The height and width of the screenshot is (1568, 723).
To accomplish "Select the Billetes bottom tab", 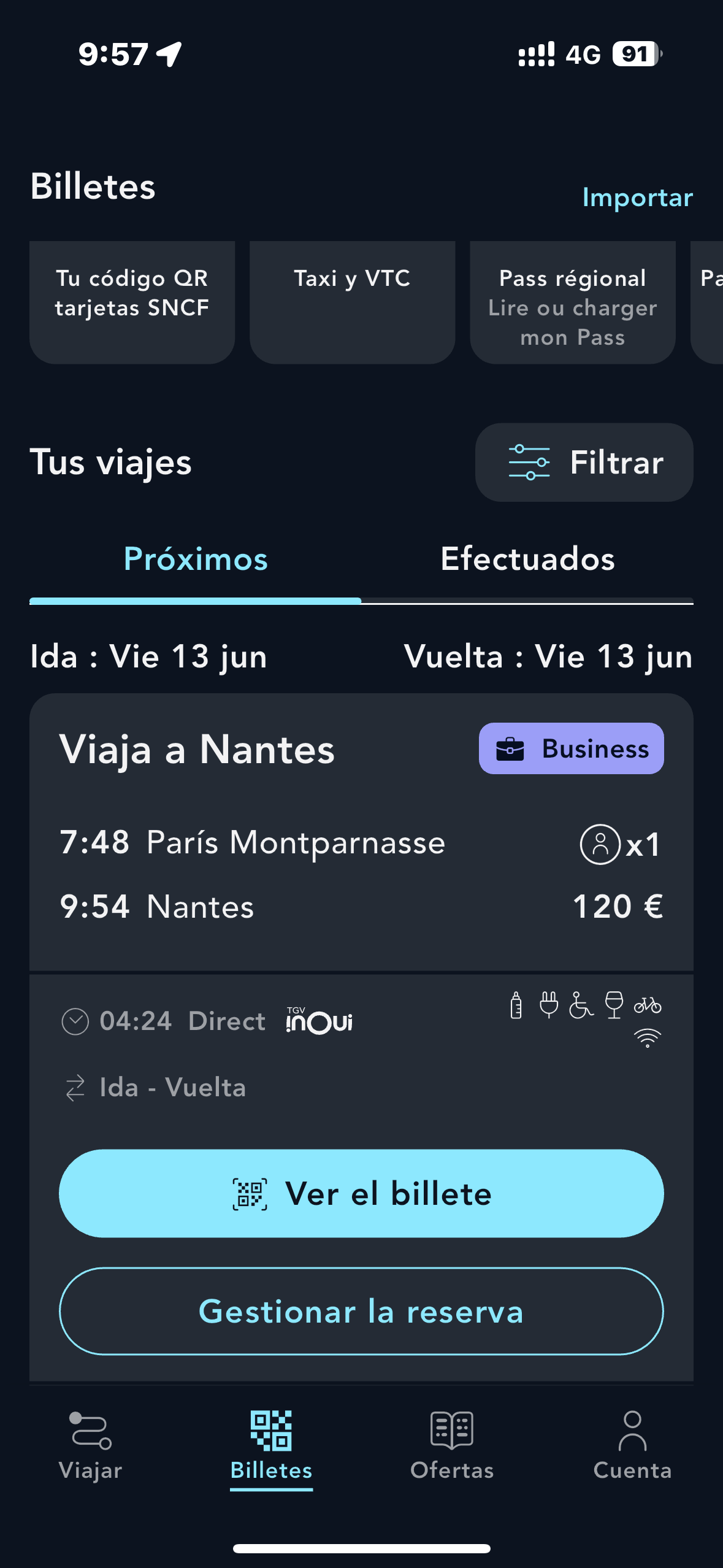I will tap(271, 1445).
